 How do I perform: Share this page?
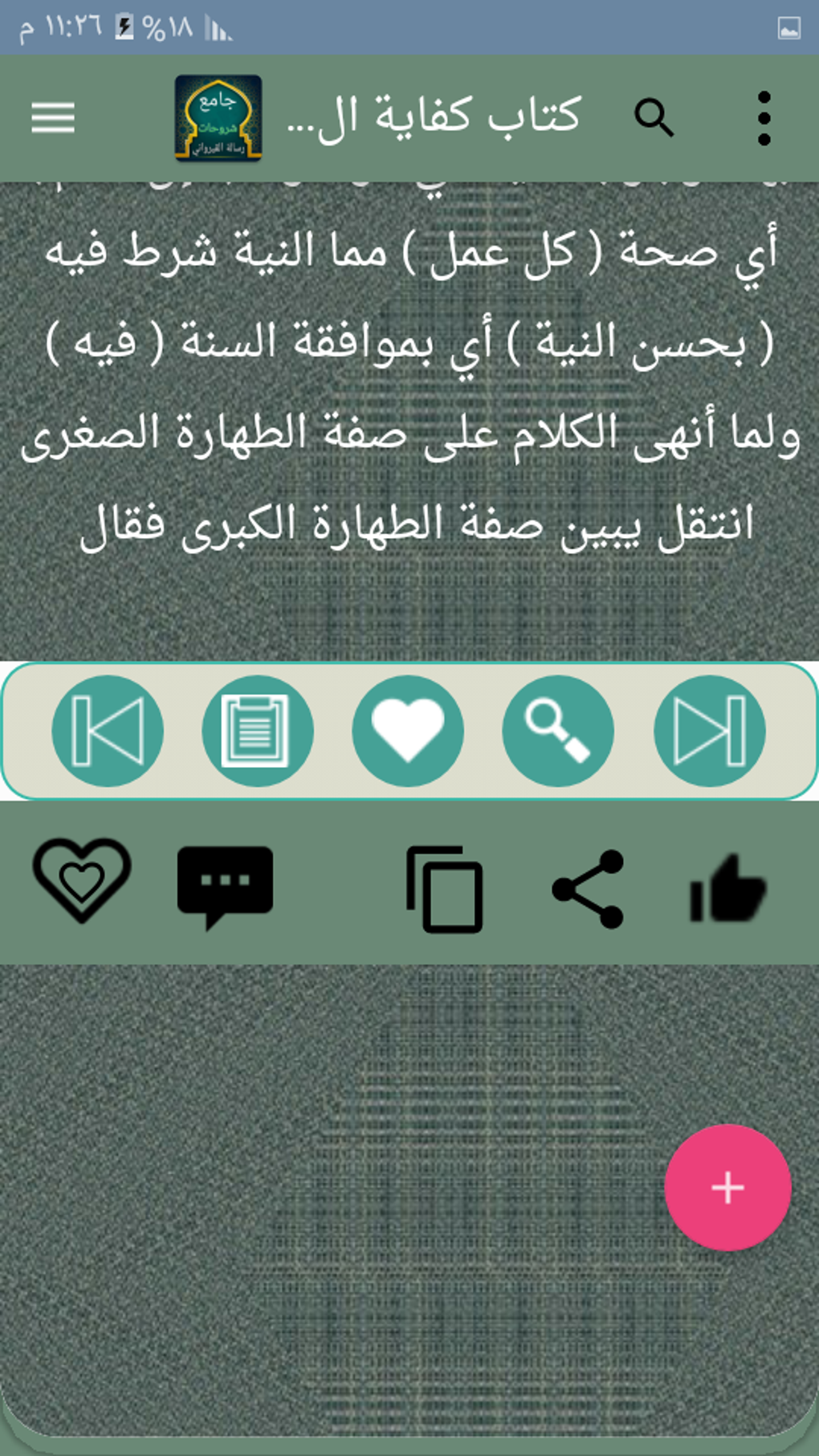(588, 889)
